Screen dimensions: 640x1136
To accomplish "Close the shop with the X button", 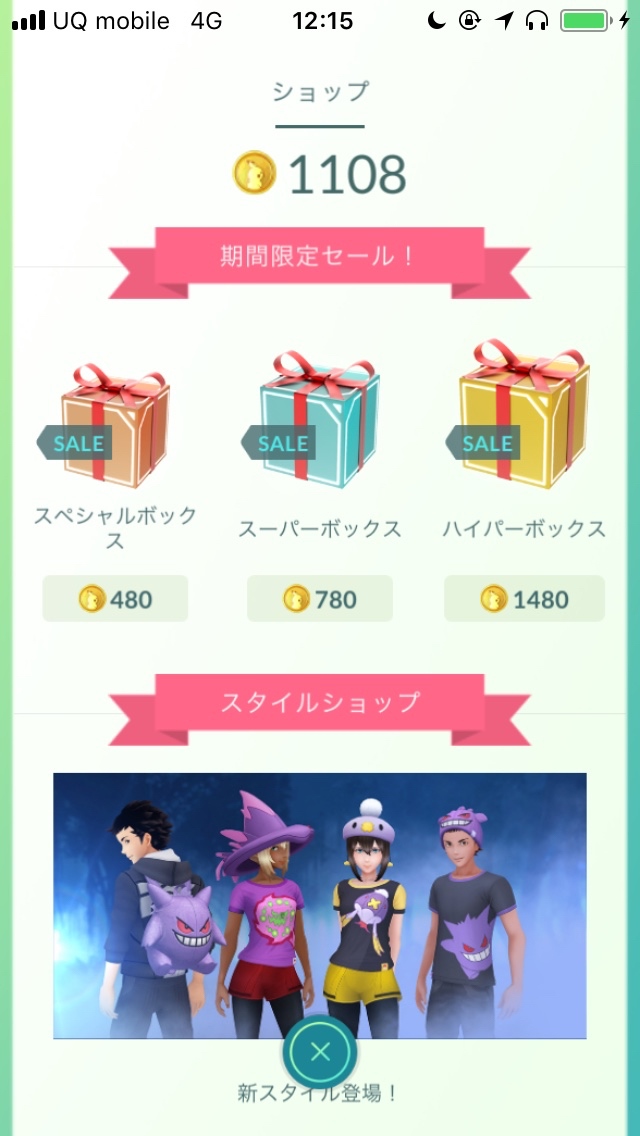I will (320, 1052).
